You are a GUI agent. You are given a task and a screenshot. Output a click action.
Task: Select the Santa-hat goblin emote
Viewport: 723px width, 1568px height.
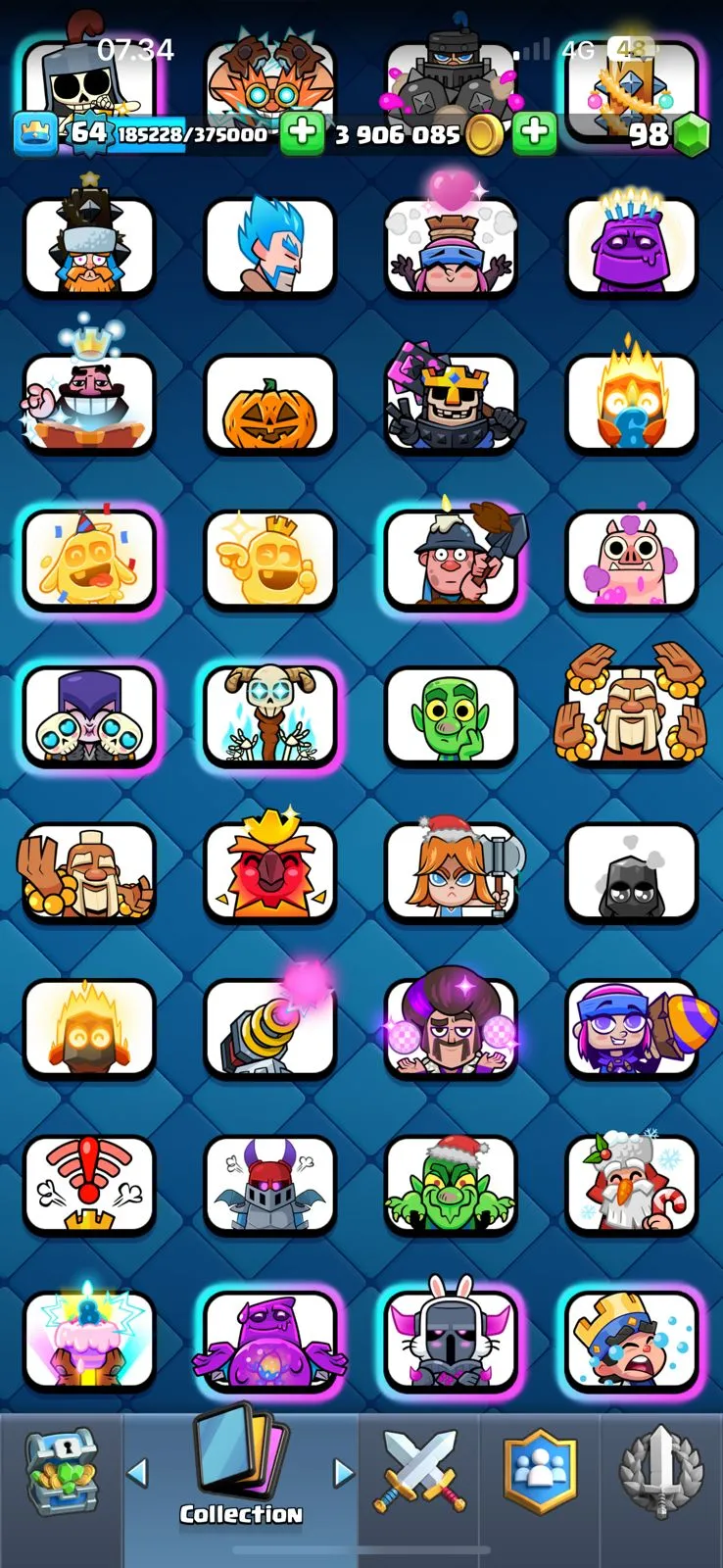[x=451, y=1184]
